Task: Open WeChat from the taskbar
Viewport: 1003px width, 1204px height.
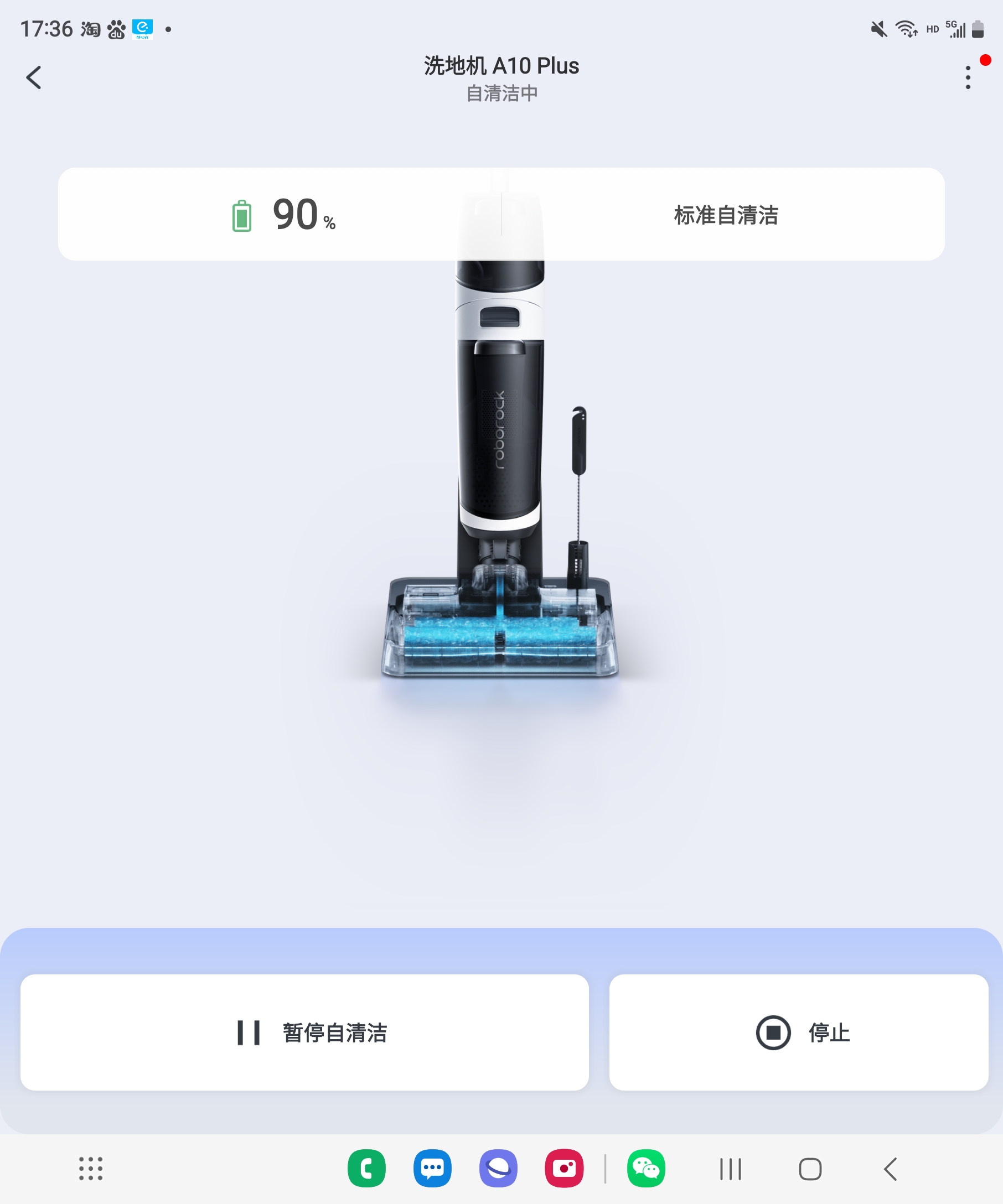Action: coord(647,1169)
